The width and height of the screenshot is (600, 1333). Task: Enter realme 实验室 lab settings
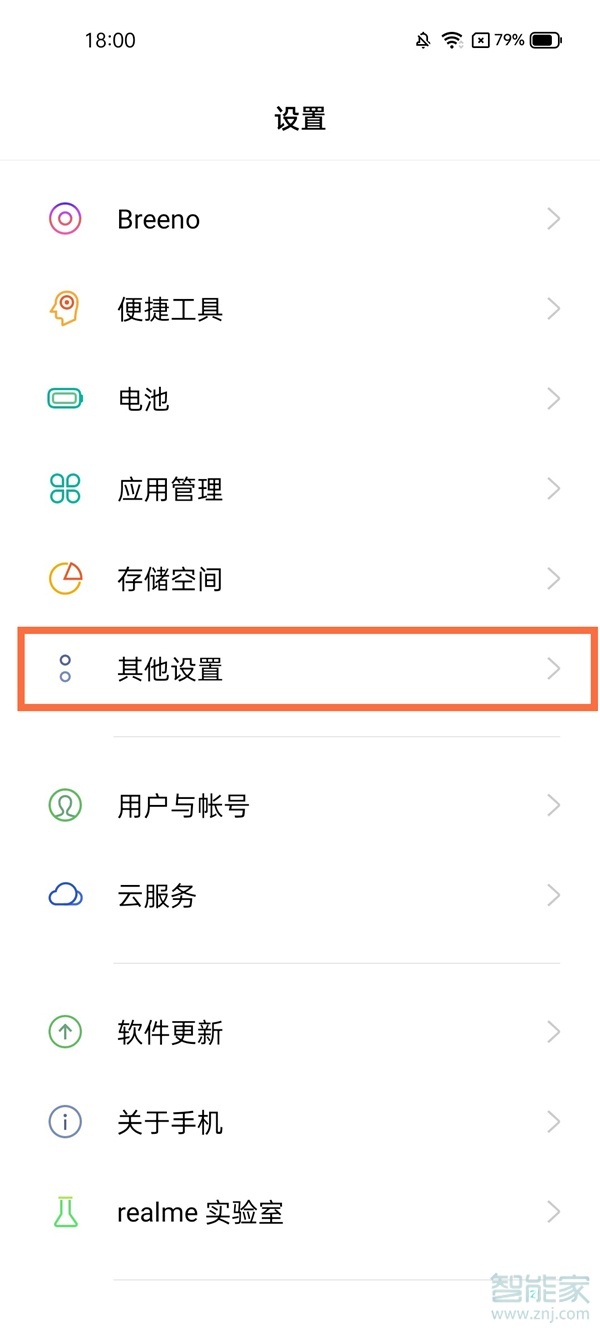(x=300, y=1213)
